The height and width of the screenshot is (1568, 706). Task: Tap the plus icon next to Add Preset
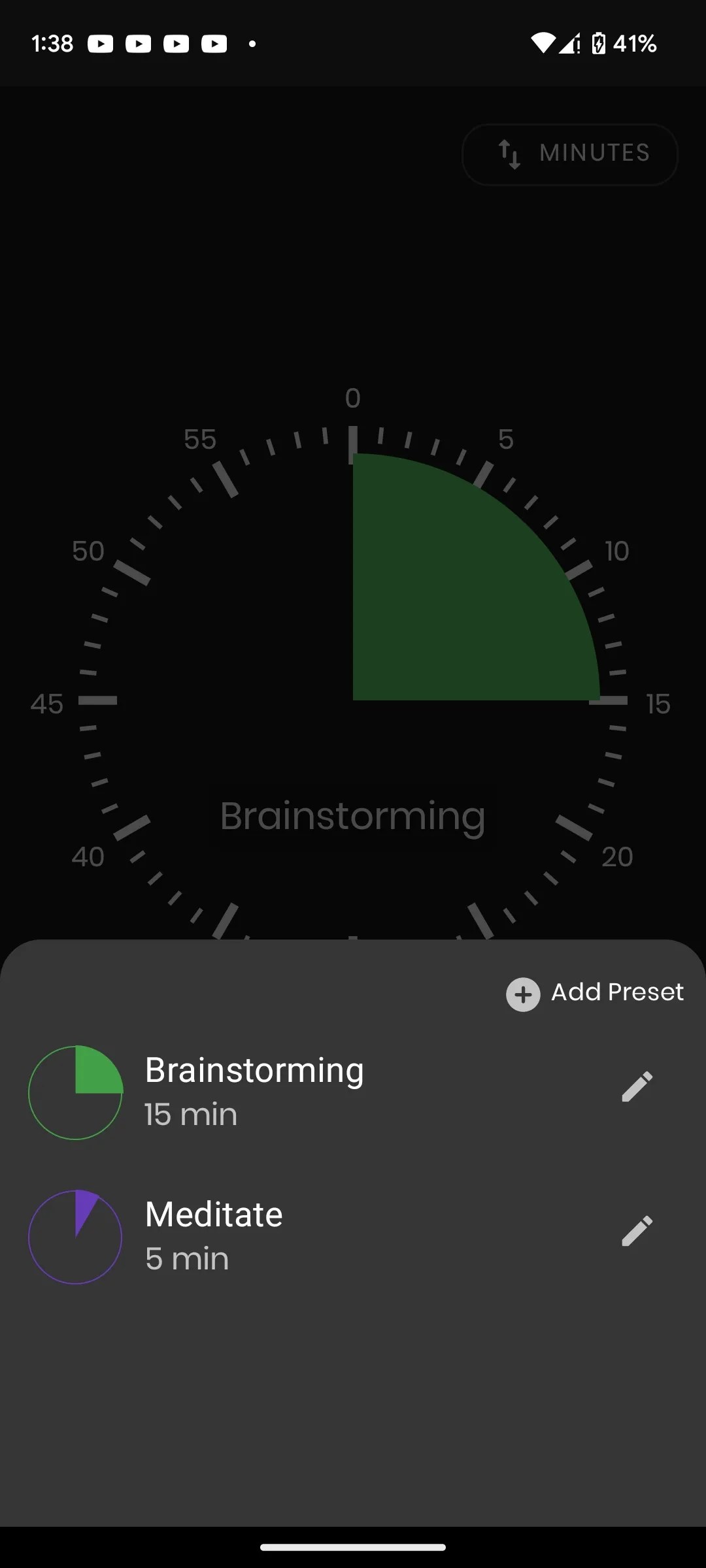point(522,993)
